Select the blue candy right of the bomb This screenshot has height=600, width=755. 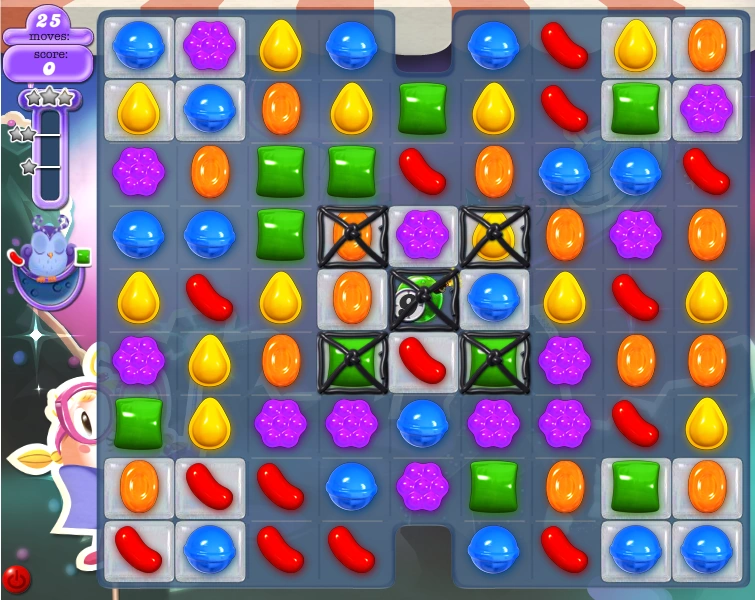(x=494, y=298)
